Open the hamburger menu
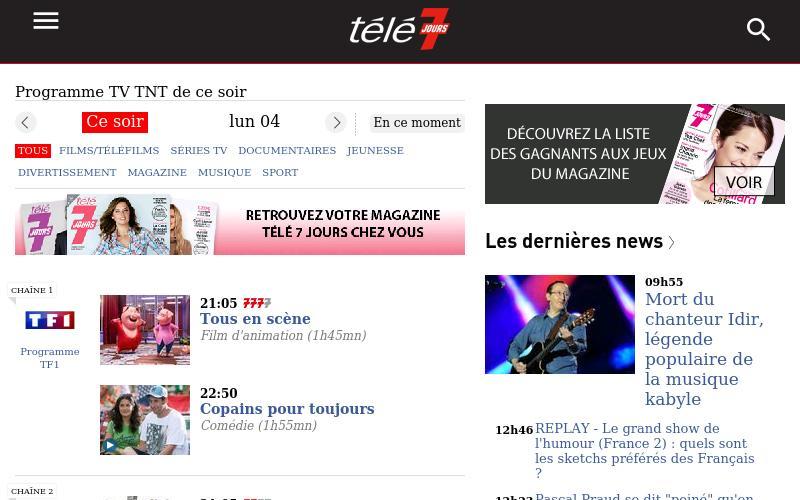The image size is (800, 500). point(46,21)
